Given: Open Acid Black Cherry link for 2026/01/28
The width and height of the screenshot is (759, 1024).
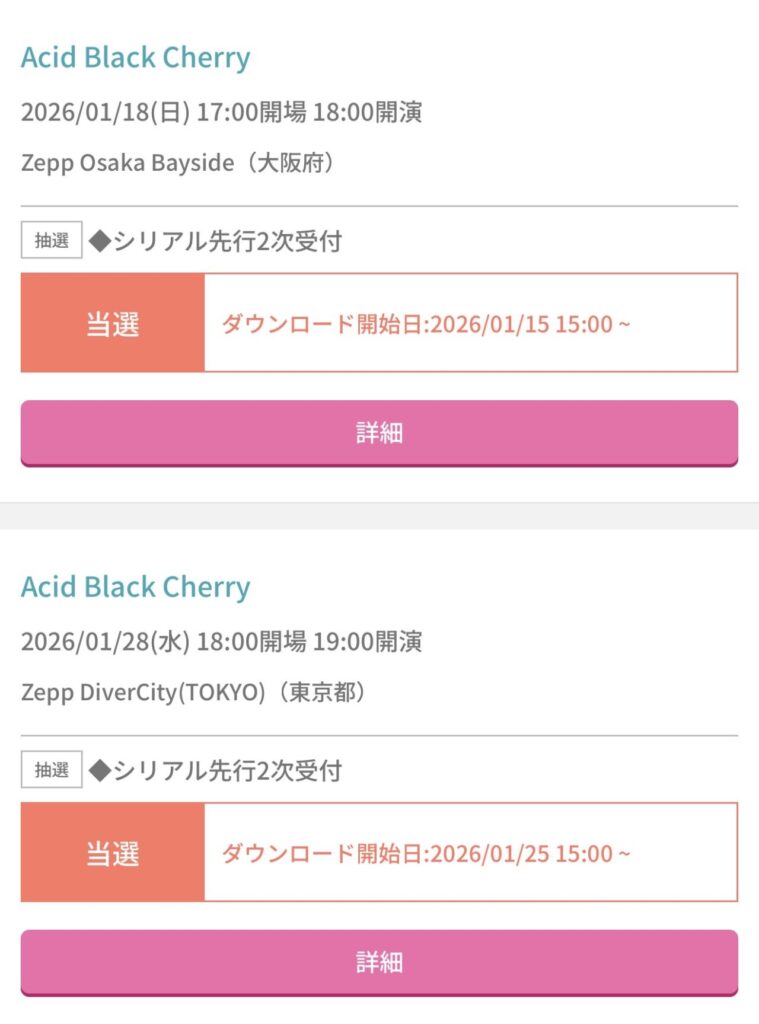Looking at the screenshot, I should pyautogui.click(x=135, y=587).
